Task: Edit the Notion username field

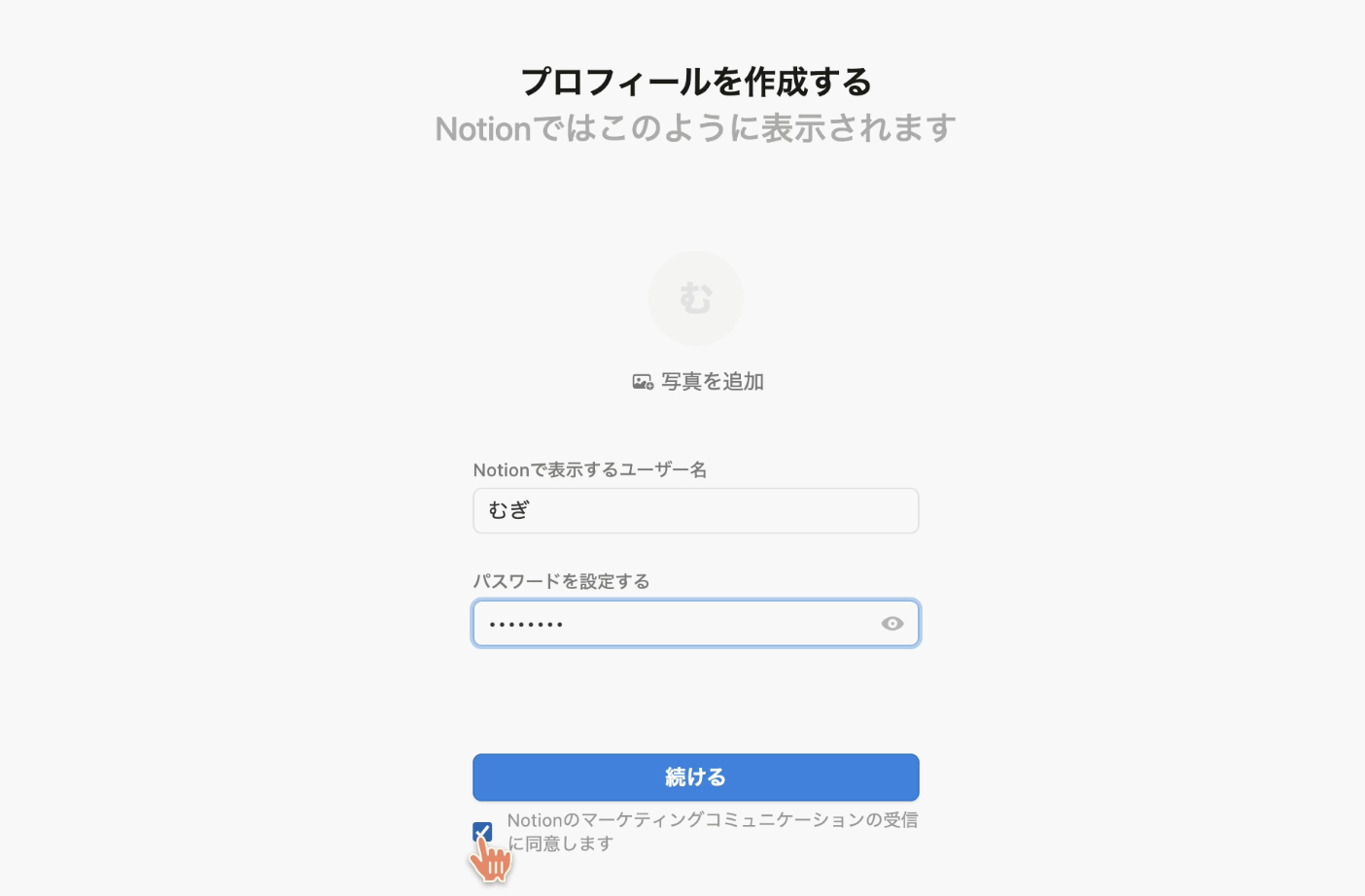Action: [695, 511]
